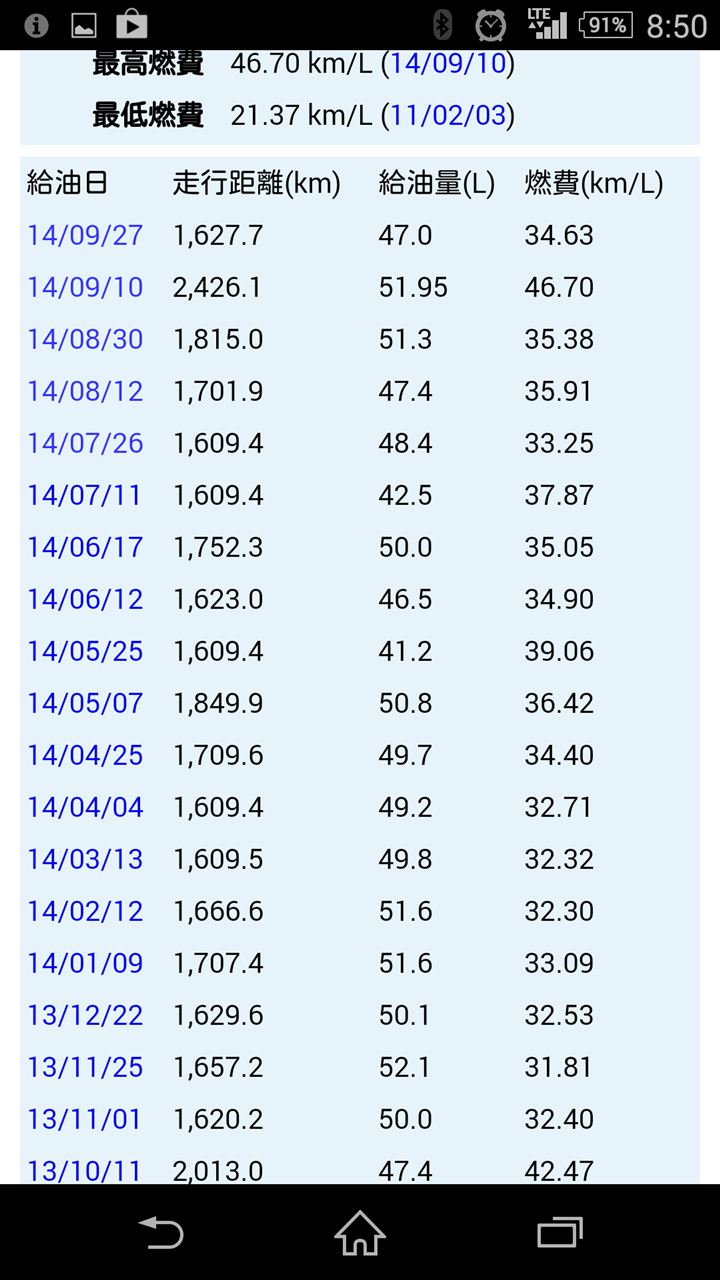Return to the home screen
The image size is (720, 1280).
360,1232
